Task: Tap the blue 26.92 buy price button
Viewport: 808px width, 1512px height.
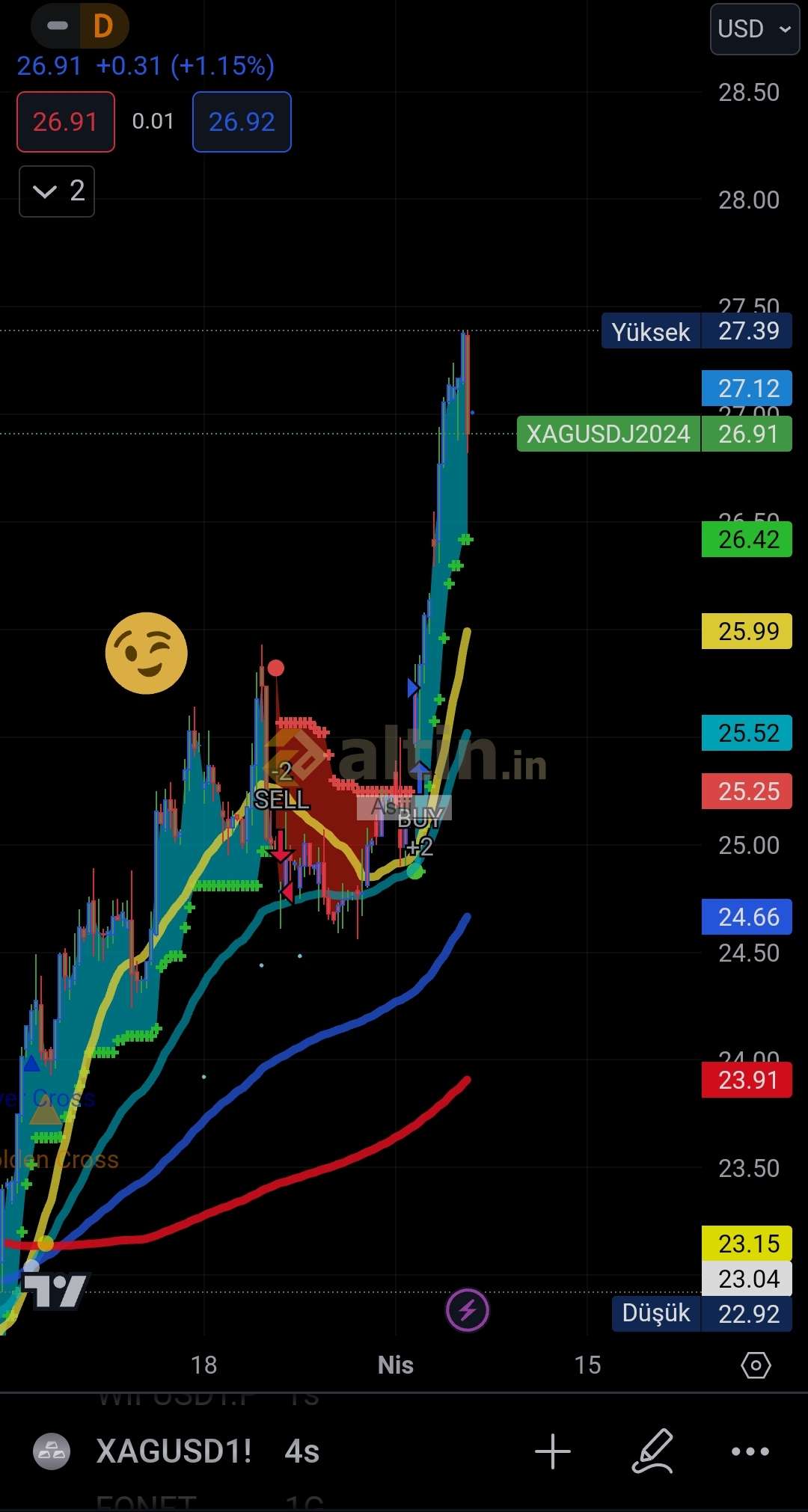Action: click(x=242, y=122)
